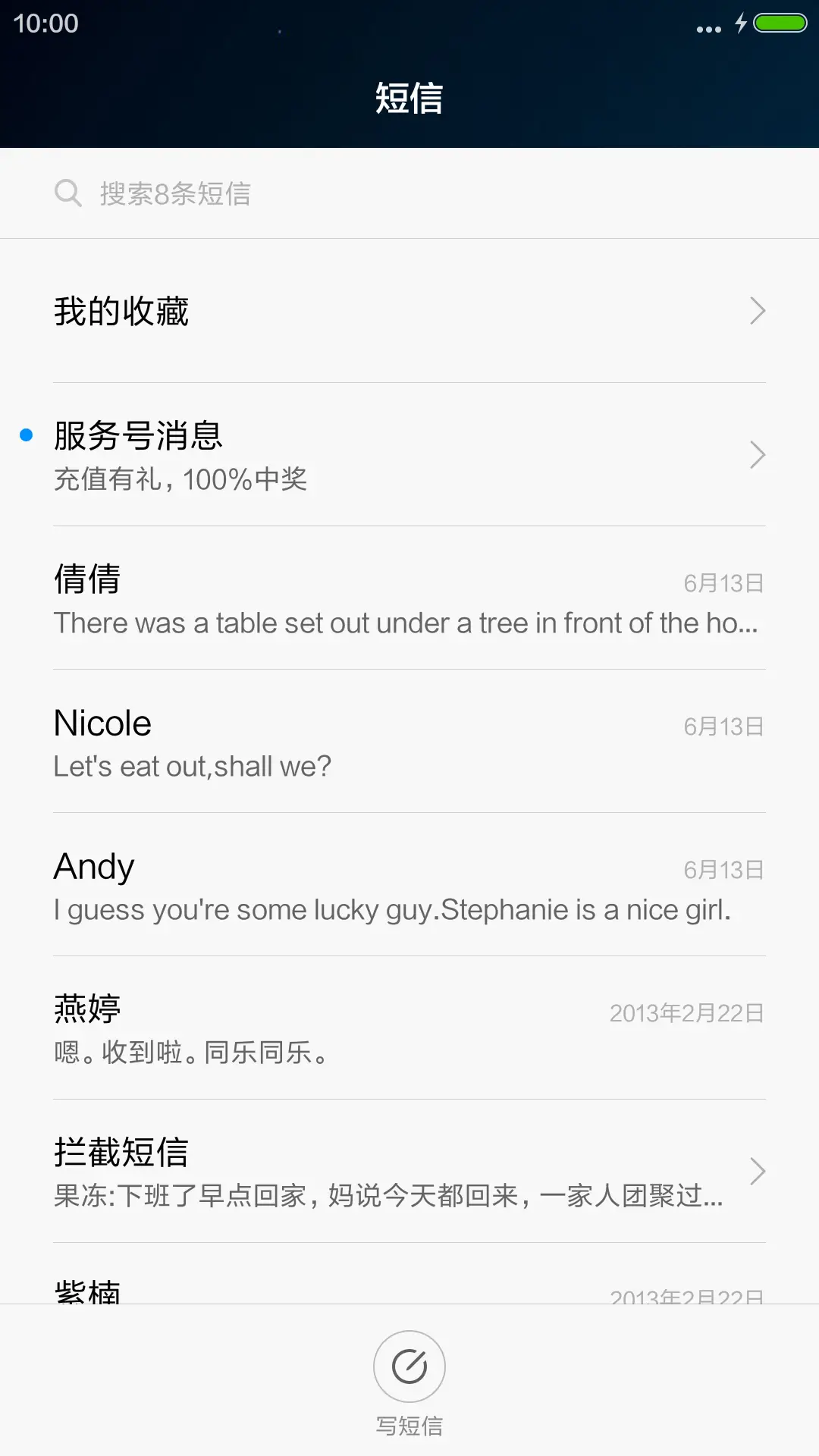Tap the search box for 8 messages
The height and width of the screenshot is (1456, 819).
click(x=409, y=193)
